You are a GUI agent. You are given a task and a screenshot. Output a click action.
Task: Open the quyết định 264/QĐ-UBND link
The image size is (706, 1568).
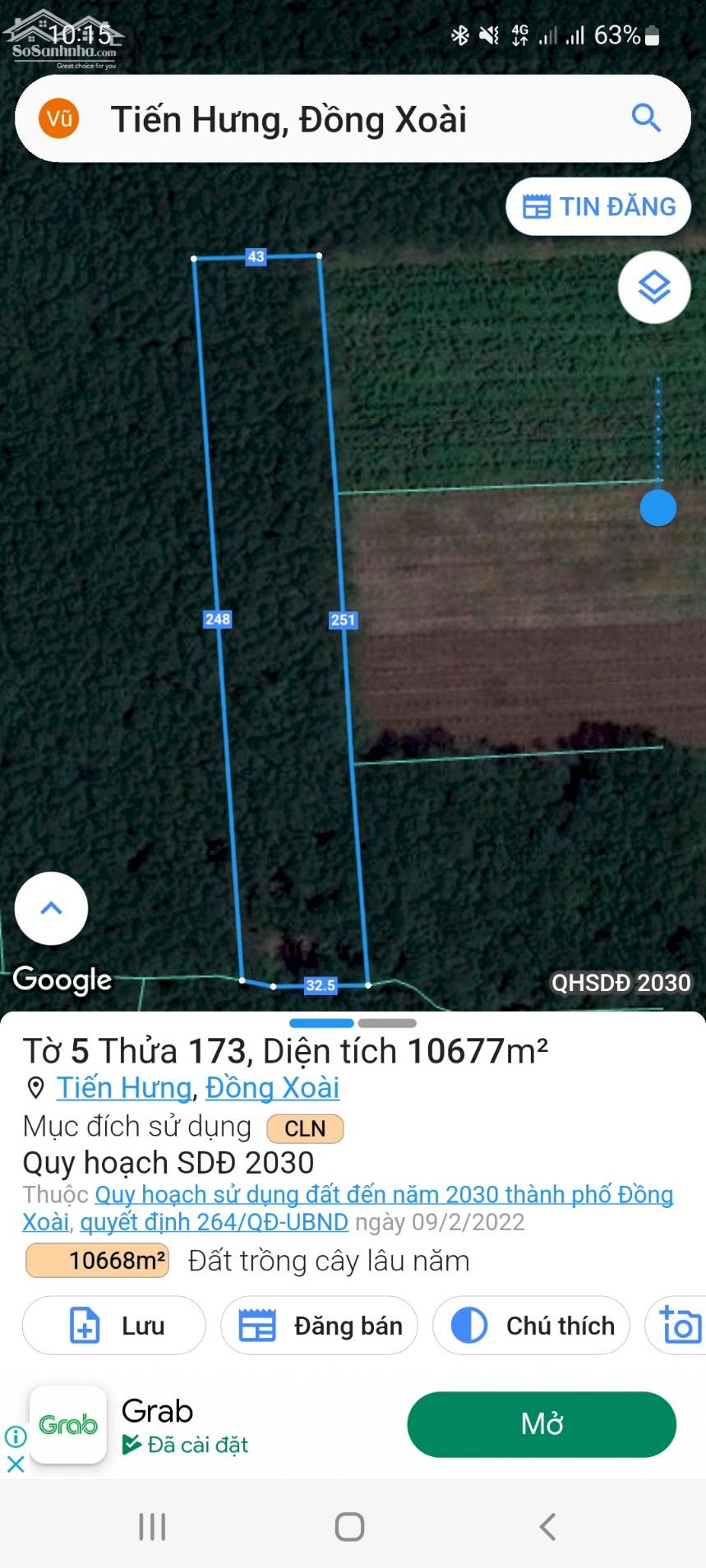tap(212, 1222)
